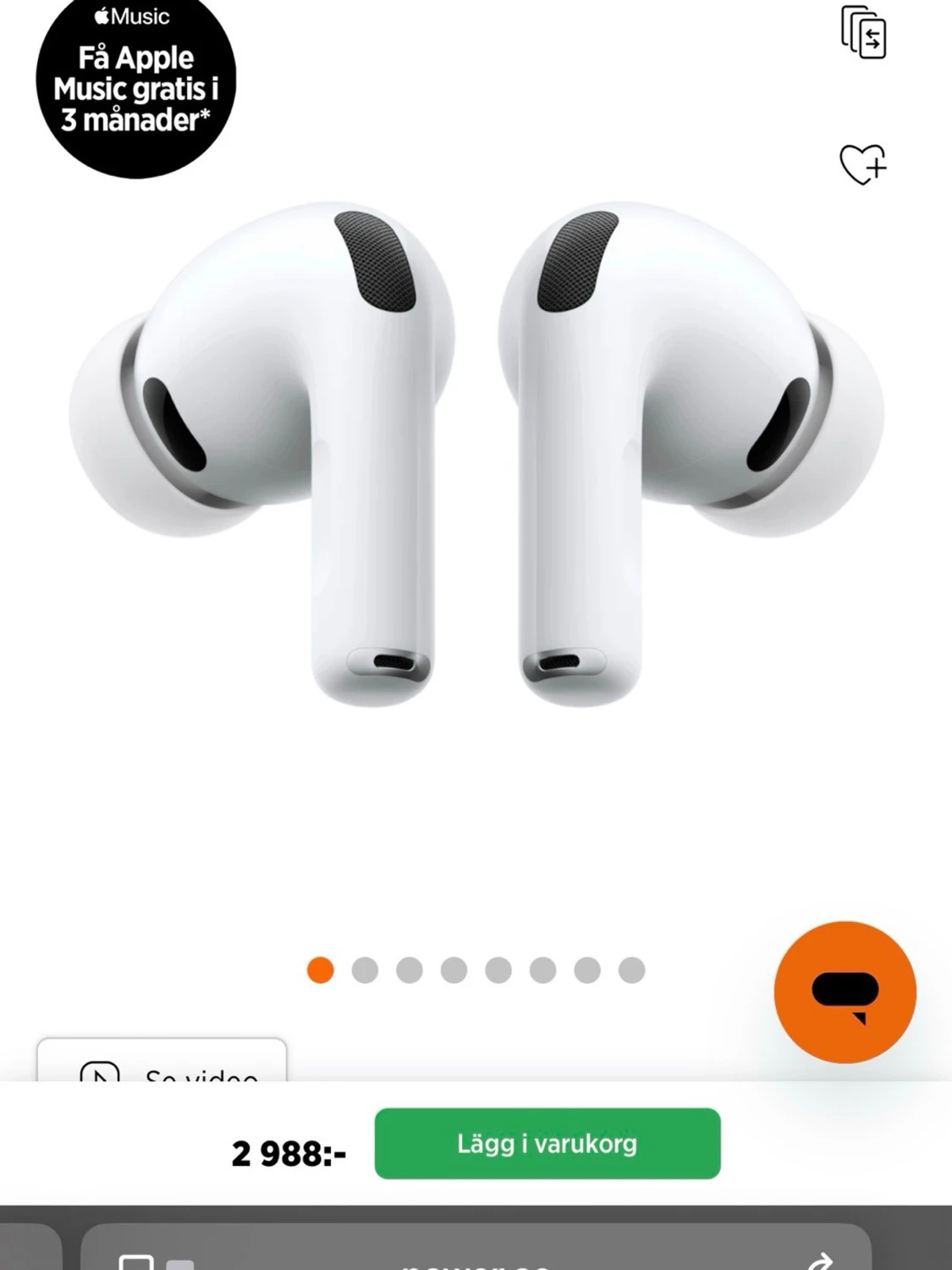This screenshot has height=1270, width=952.
Task: Open the Se video panel
Action: pos(161,1074)
